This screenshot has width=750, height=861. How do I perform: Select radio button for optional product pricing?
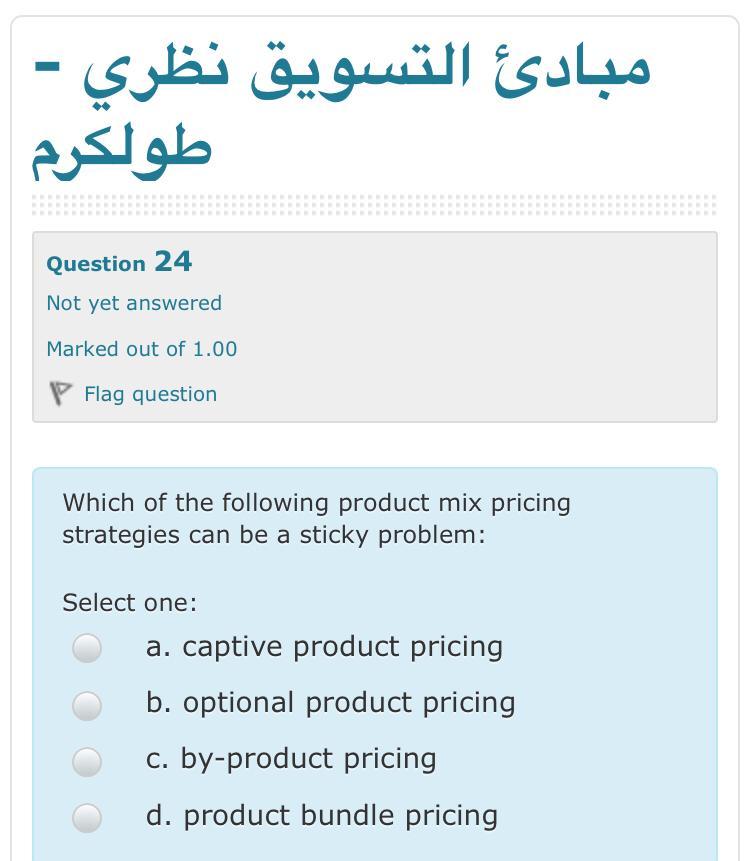tap(87, 706)
